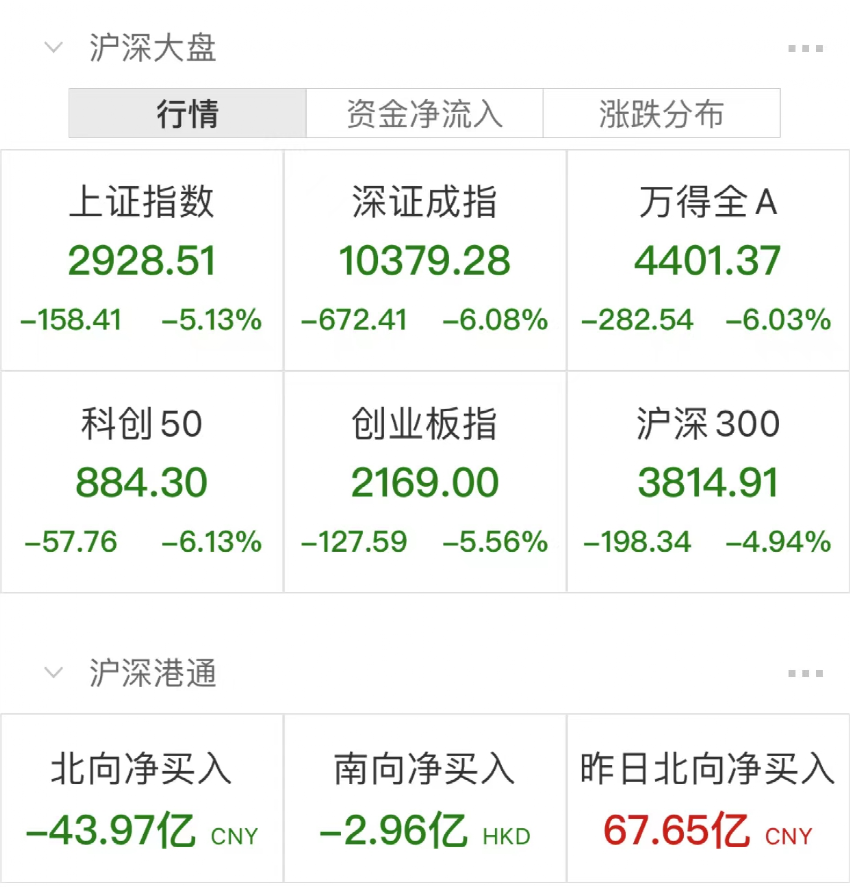Select the 行情 tab
Image resolution: width=850 pixels, height=887 pixels.
coord(187,113)
